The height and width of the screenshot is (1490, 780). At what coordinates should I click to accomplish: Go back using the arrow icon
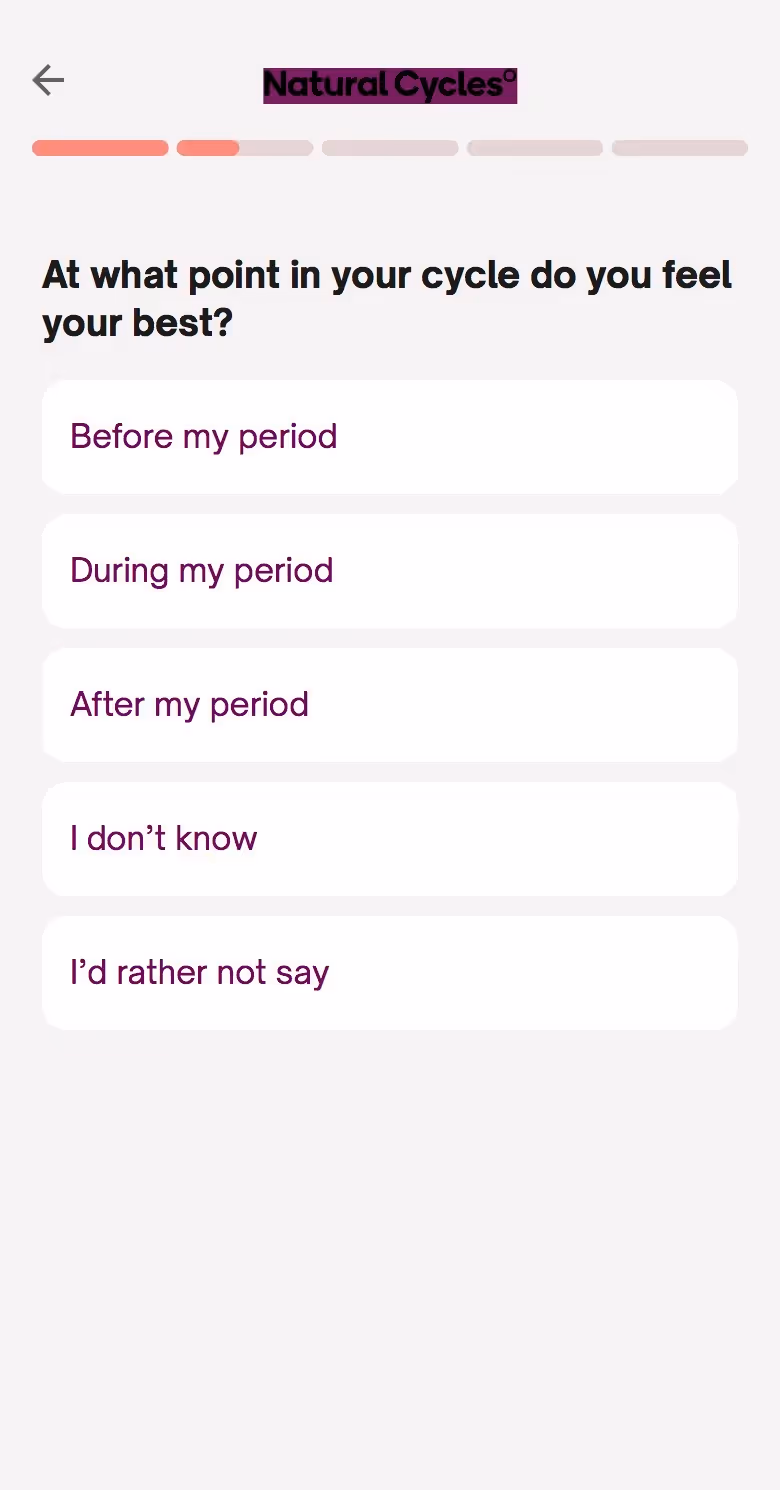[x=48, y=80]
